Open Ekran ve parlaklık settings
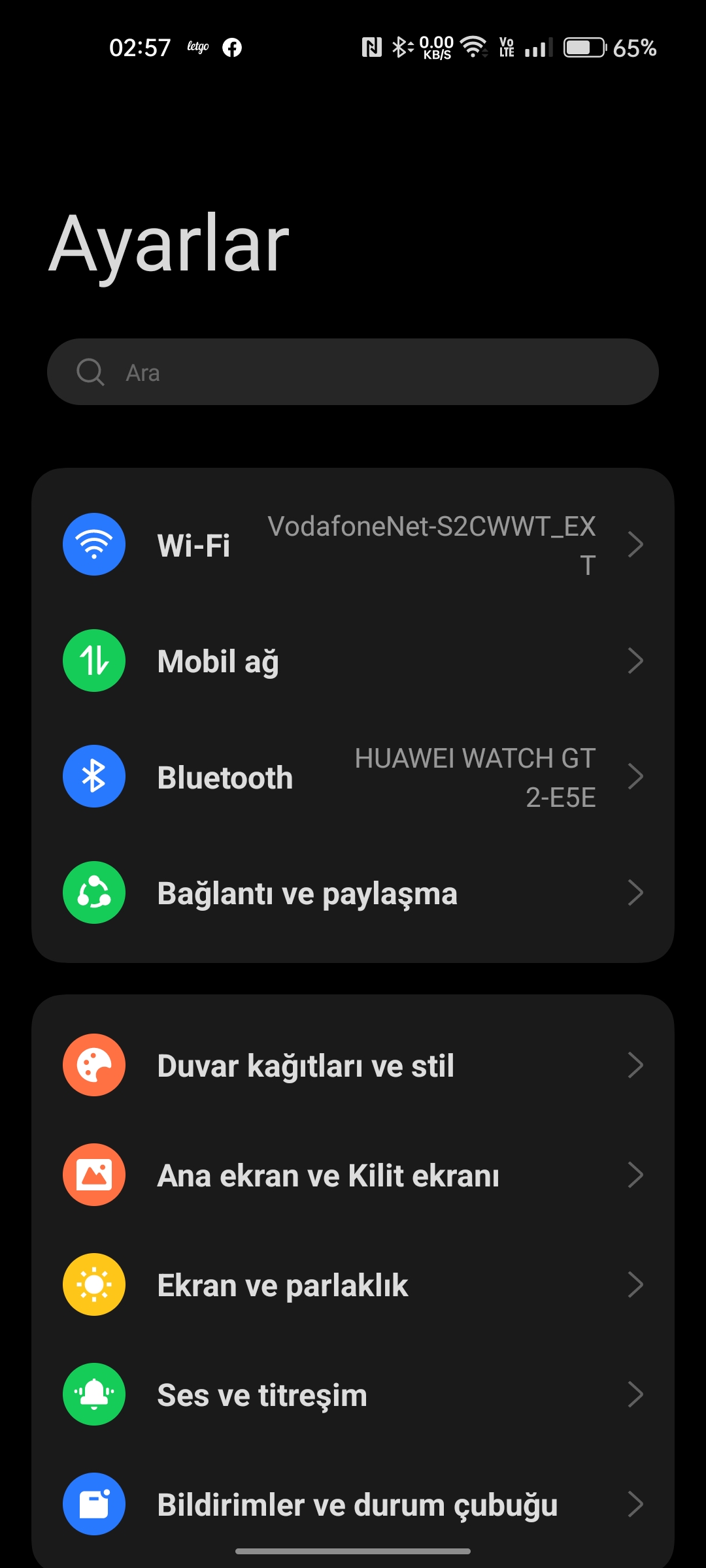706x1568 pixels. (x=353, y=1284)
